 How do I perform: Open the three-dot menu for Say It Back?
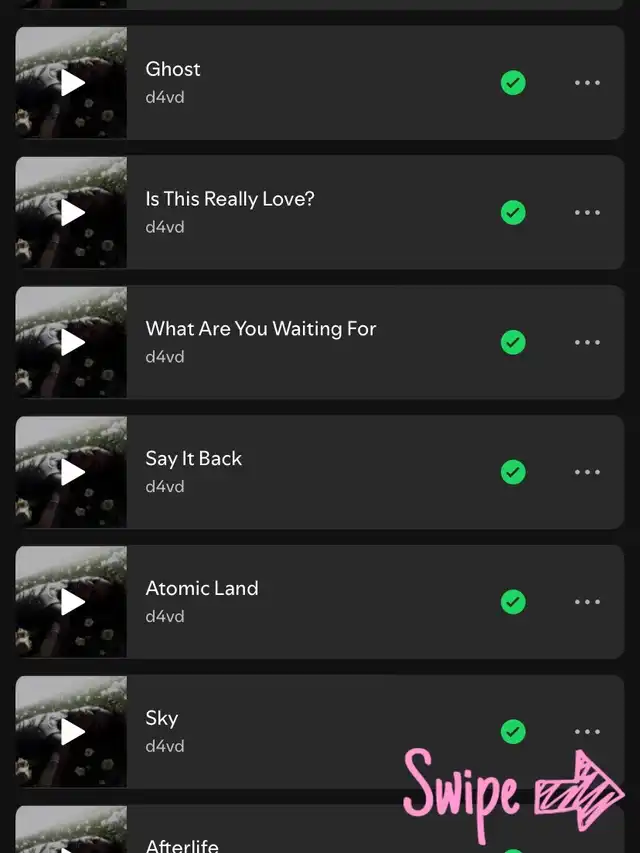point(587,473)
